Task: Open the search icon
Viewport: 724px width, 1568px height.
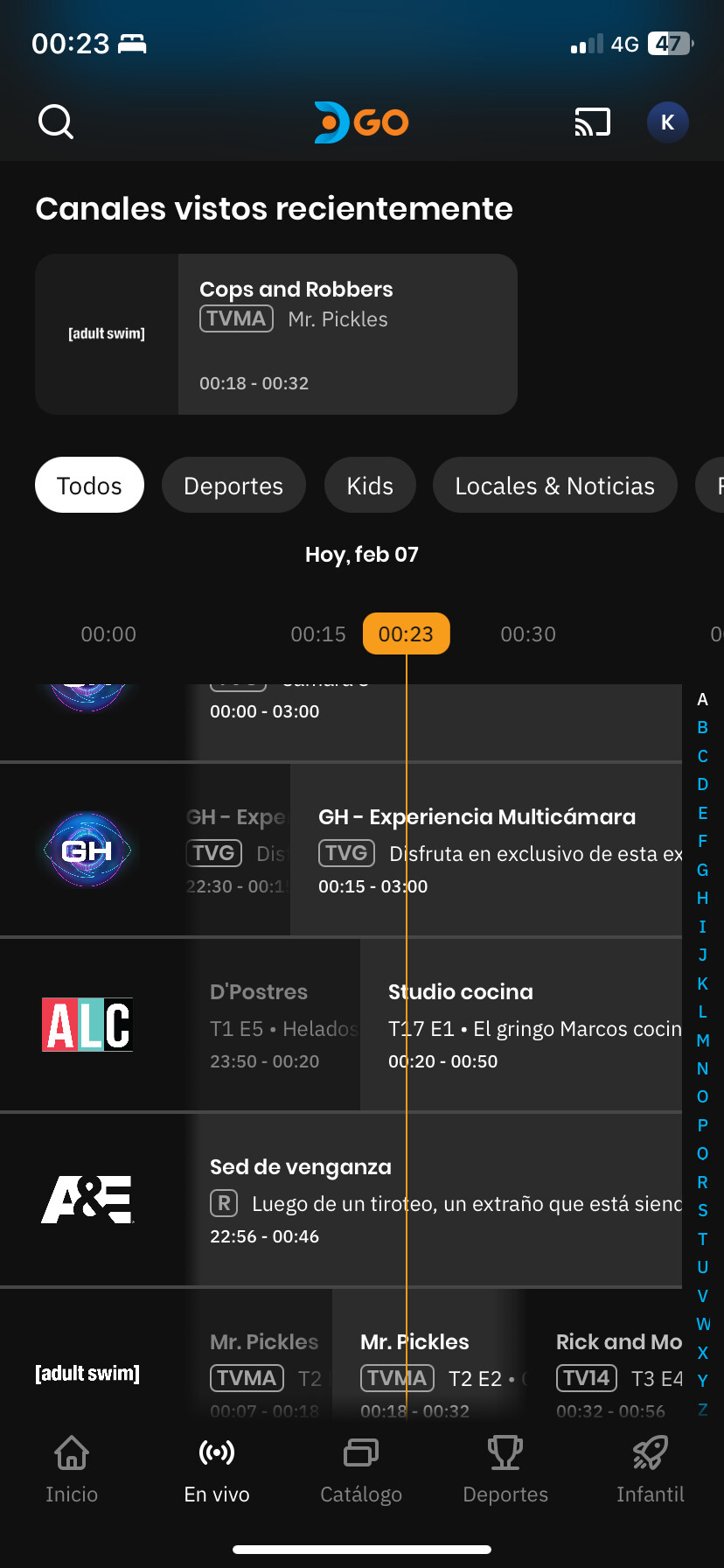Action: click(x=56, y=122)
